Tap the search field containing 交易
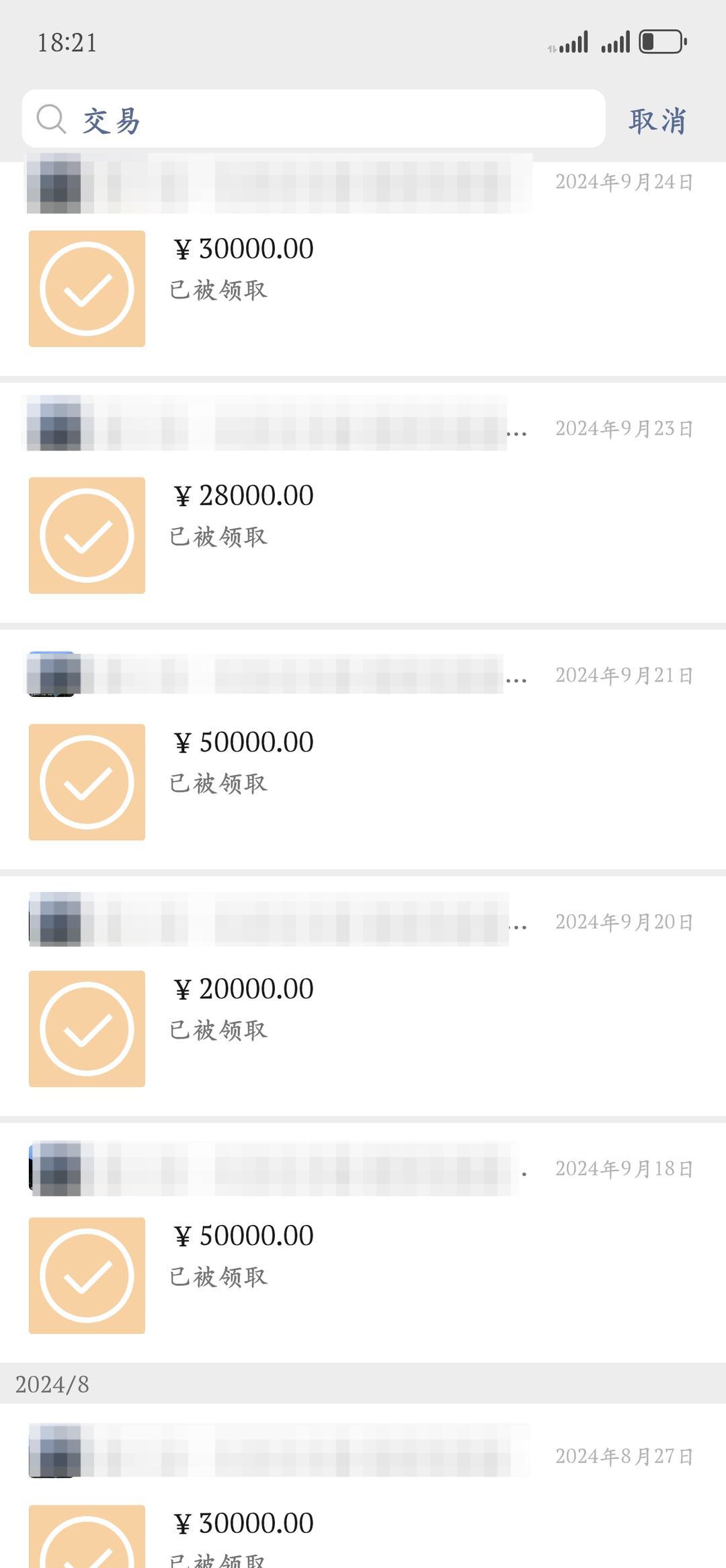This screenshot has height=1568, width=726. 313,119
